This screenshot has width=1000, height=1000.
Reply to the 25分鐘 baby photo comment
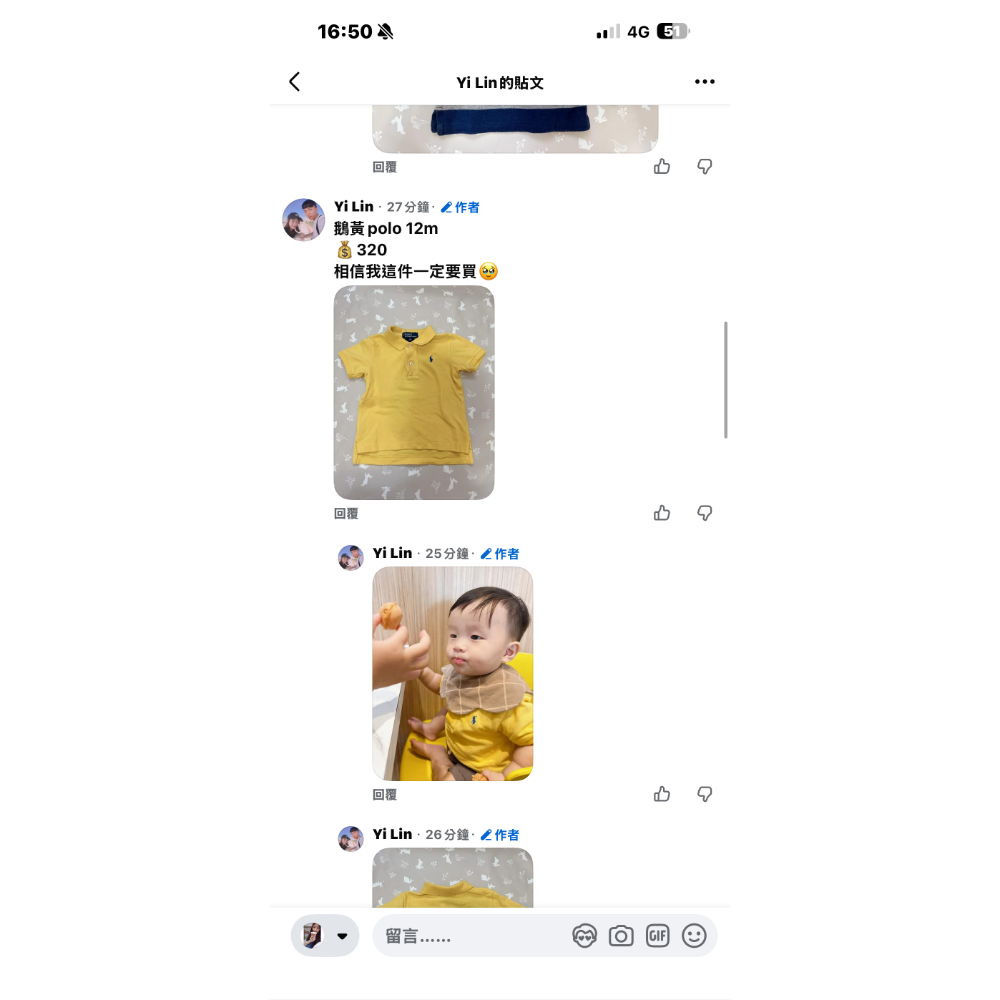click(385, 795)
